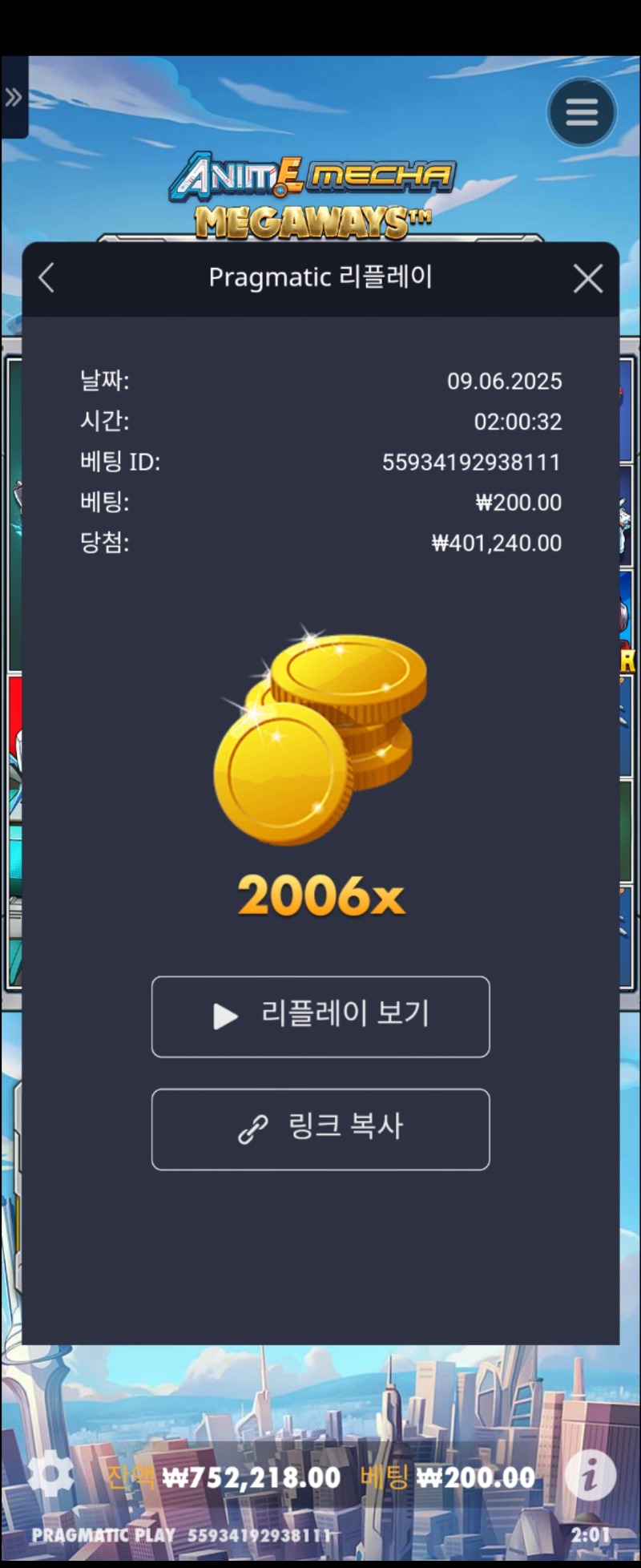
Task: Go back from Pragmatic replay dialog
Action: 46,278
